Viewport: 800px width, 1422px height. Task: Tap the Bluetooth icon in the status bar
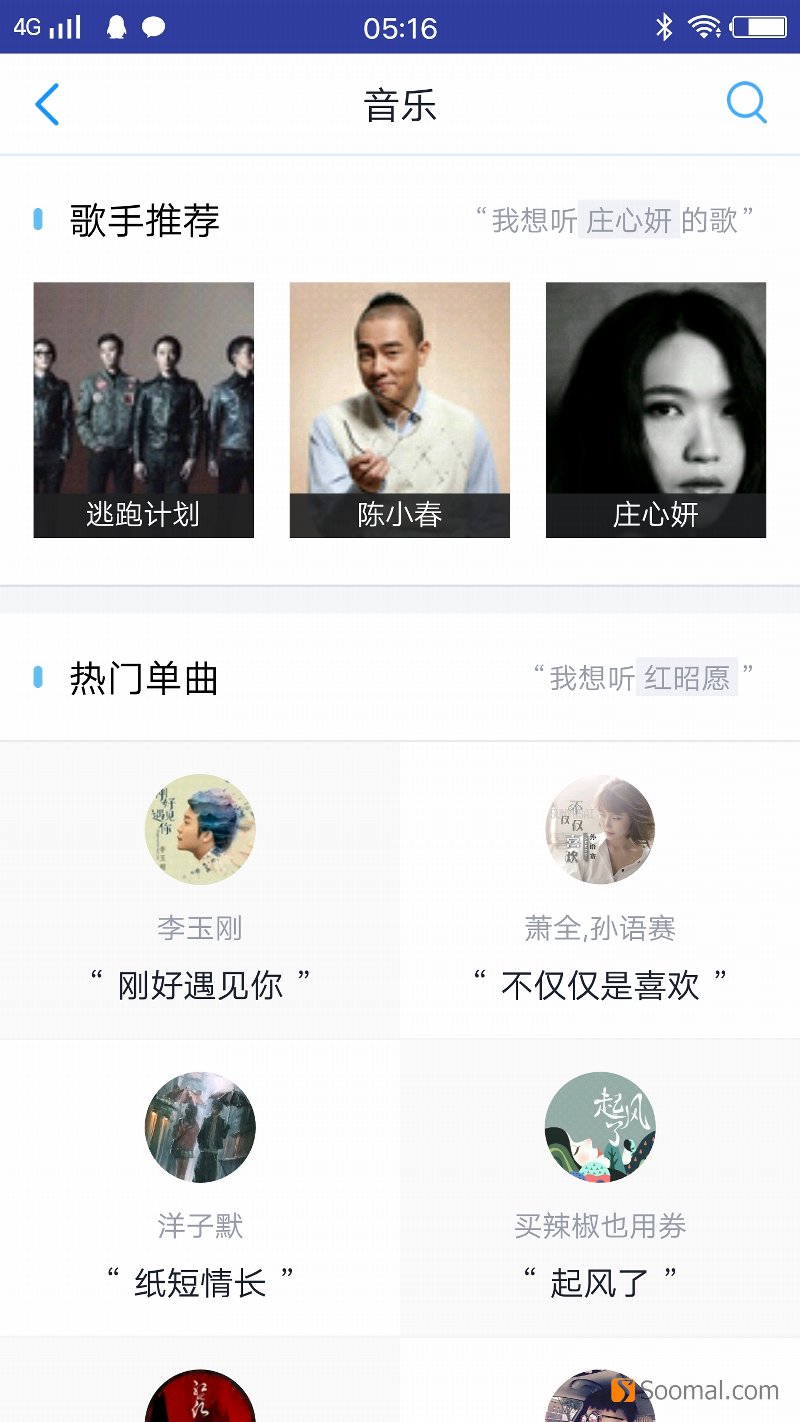click(x=666, y=25)
